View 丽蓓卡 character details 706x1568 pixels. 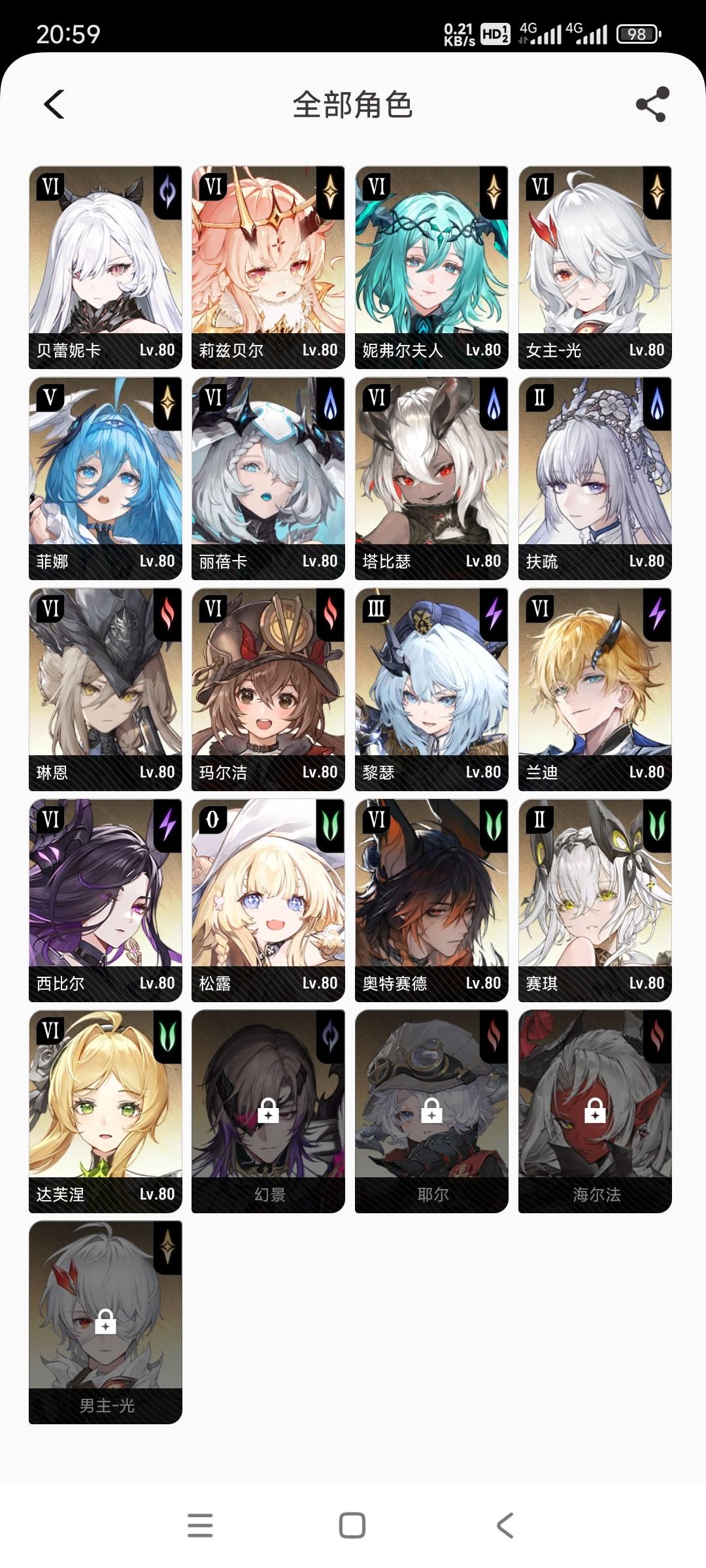click(x=268, y=478)
